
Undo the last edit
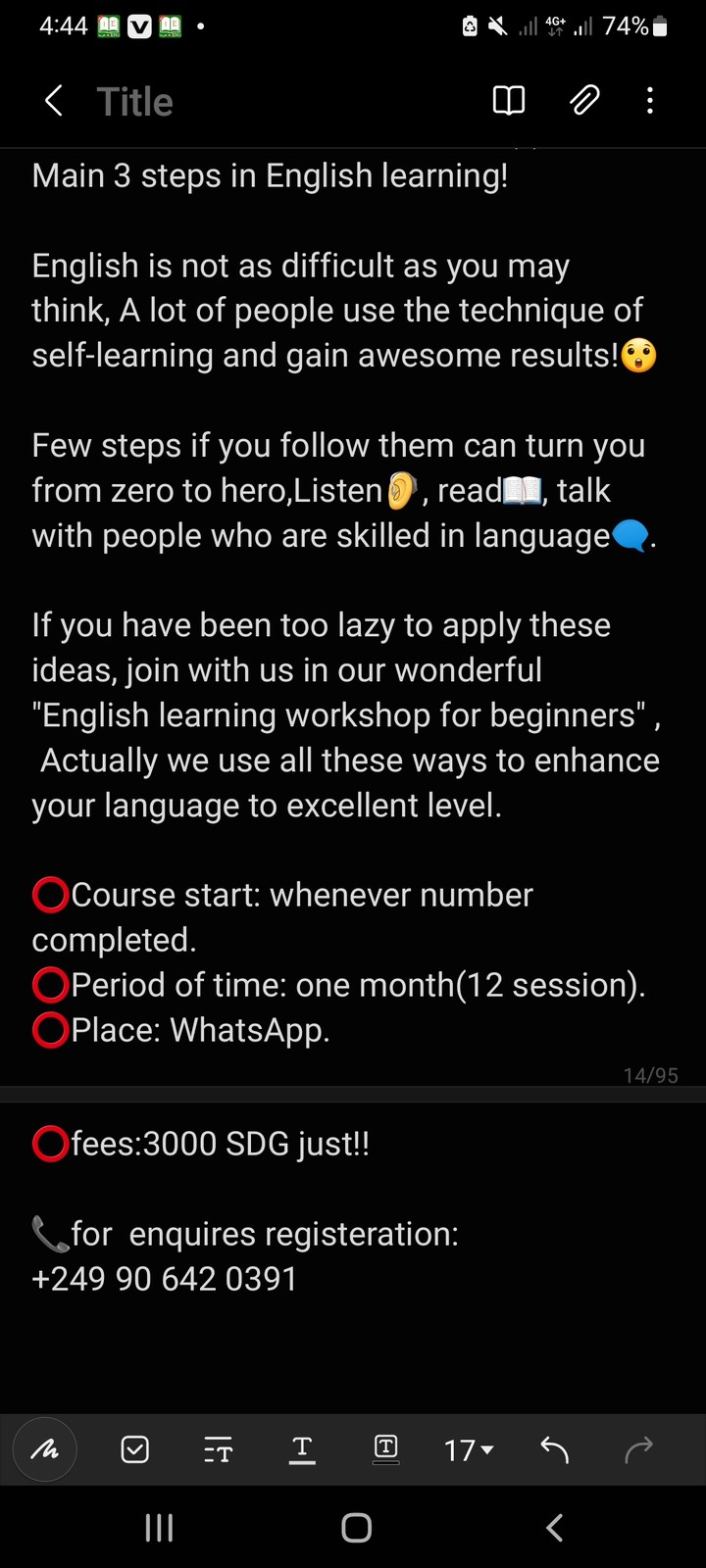[554, 1449]
